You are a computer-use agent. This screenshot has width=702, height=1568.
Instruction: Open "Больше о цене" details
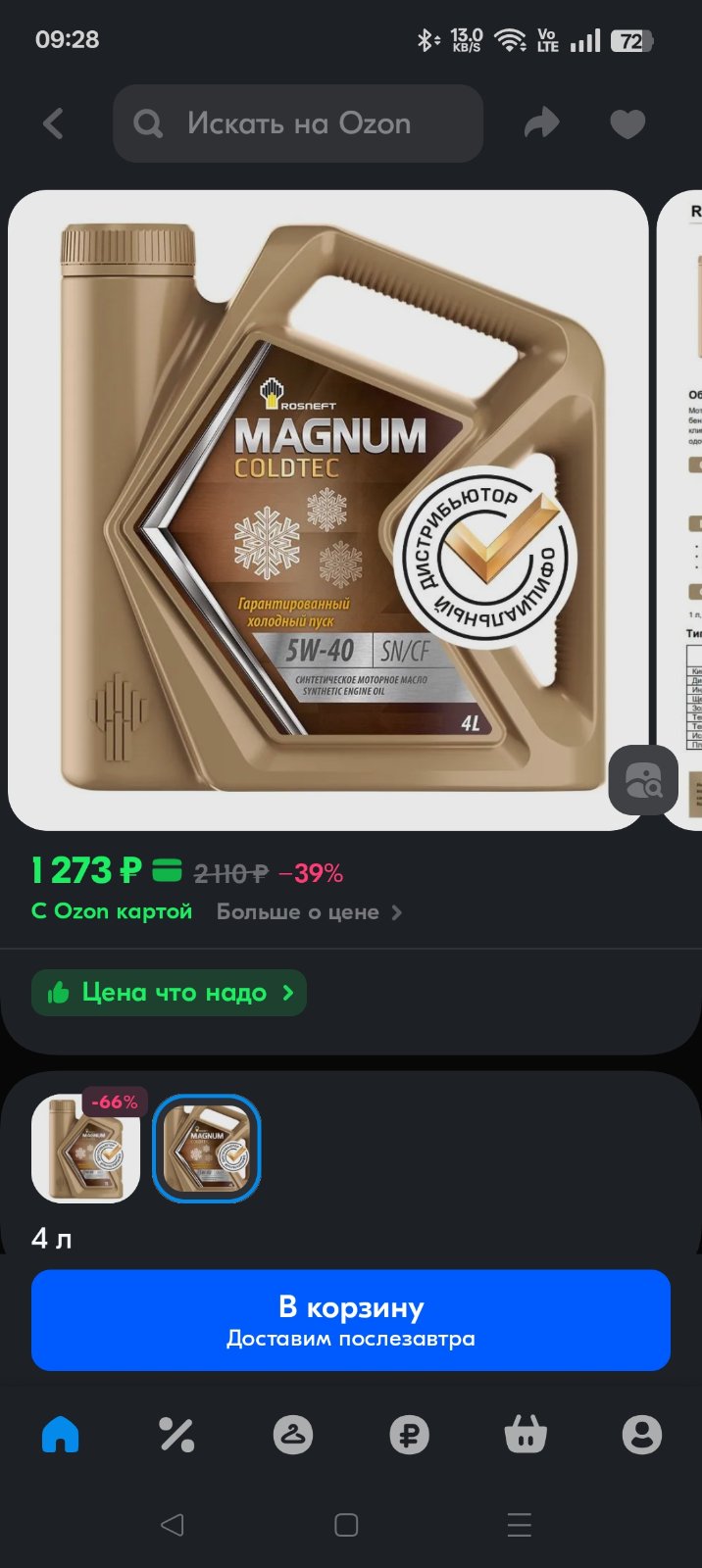tap(309, 912)
